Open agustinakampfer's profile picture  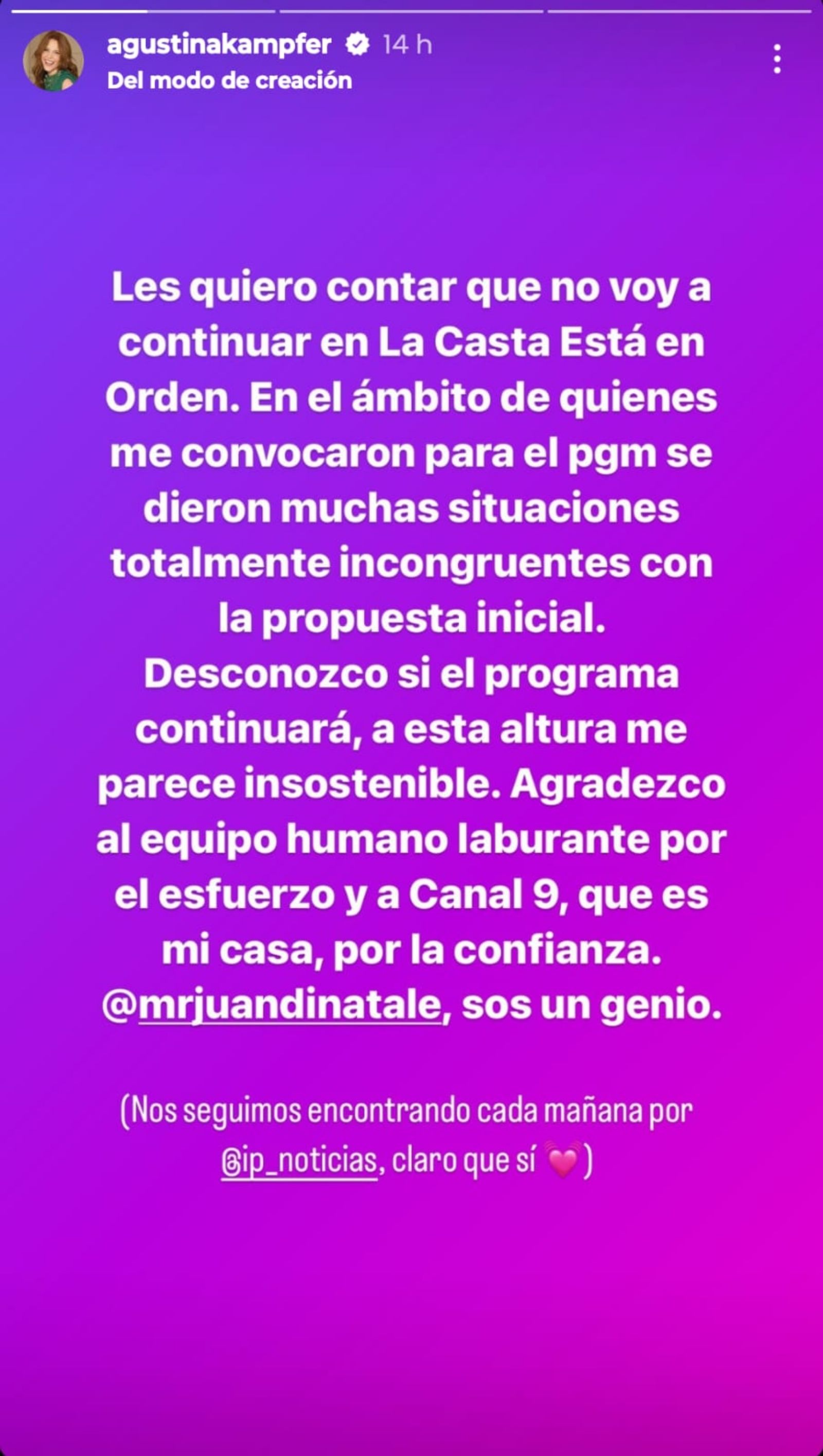53,61
